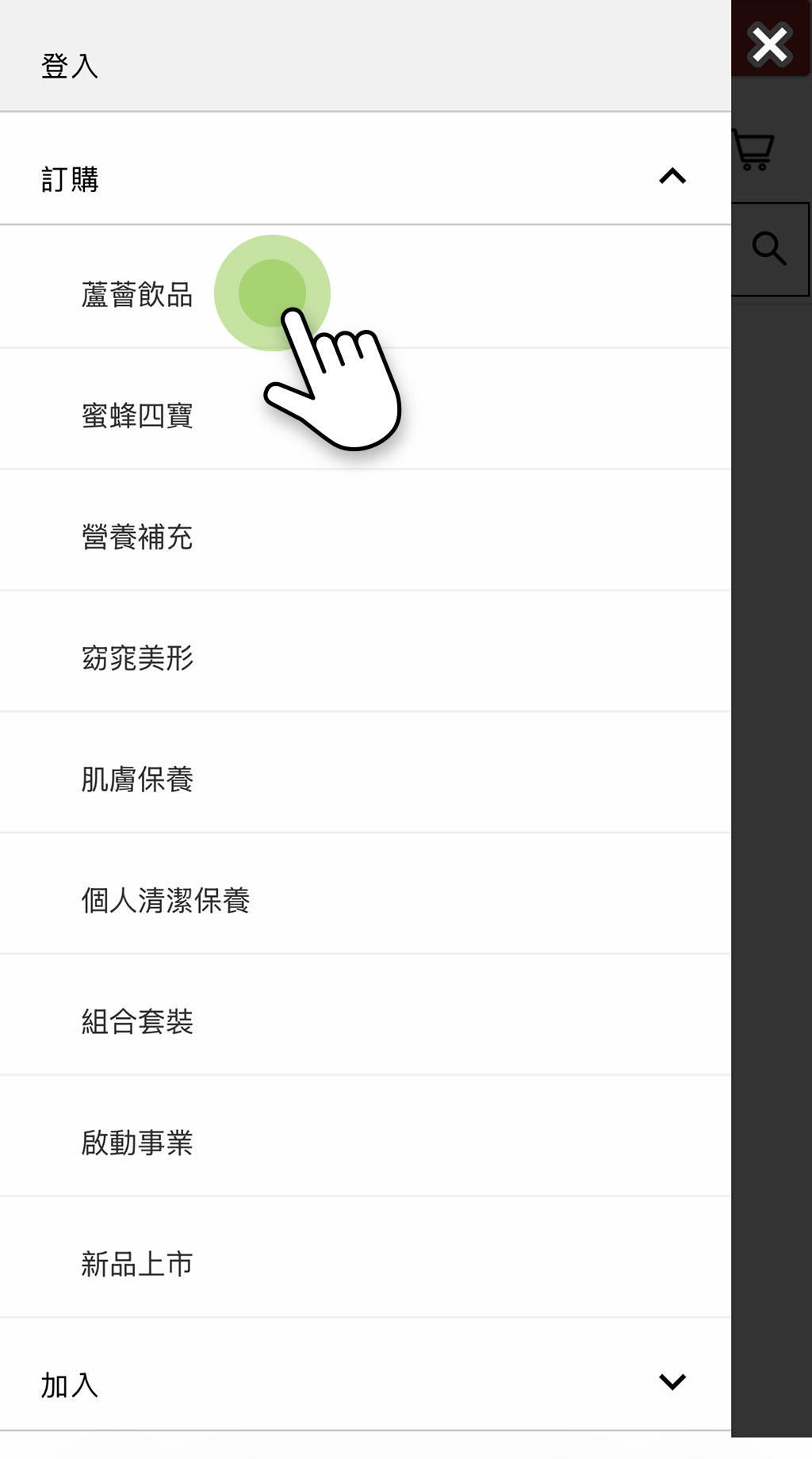Collapse the 訂購 section
Image resolution: width=812 pixels, height=1459 pixels.
pos(672,176)
